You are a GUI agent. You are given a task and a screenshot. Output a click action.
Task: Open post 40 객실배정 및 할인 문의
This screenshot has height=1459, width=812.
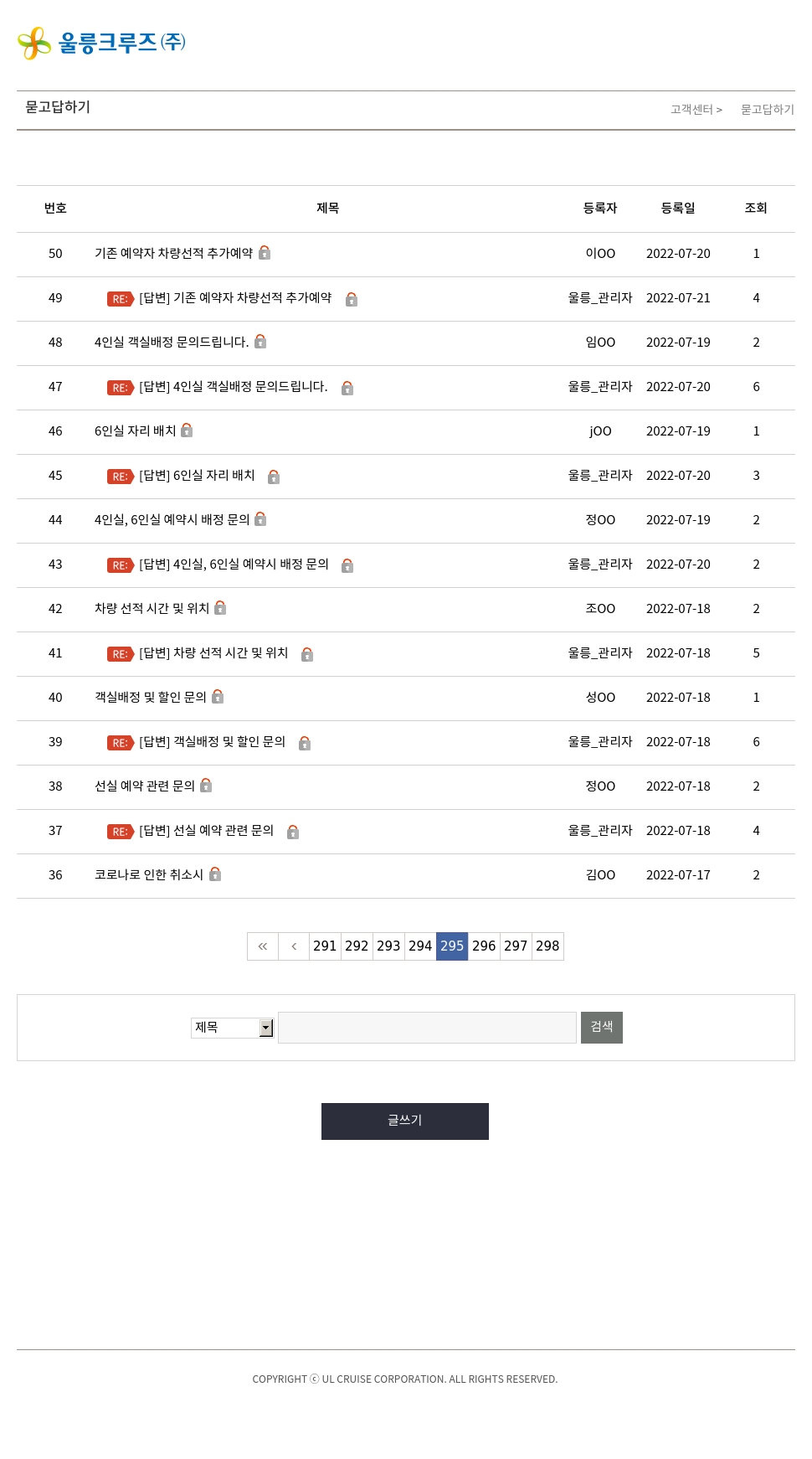tap(150, 697)
